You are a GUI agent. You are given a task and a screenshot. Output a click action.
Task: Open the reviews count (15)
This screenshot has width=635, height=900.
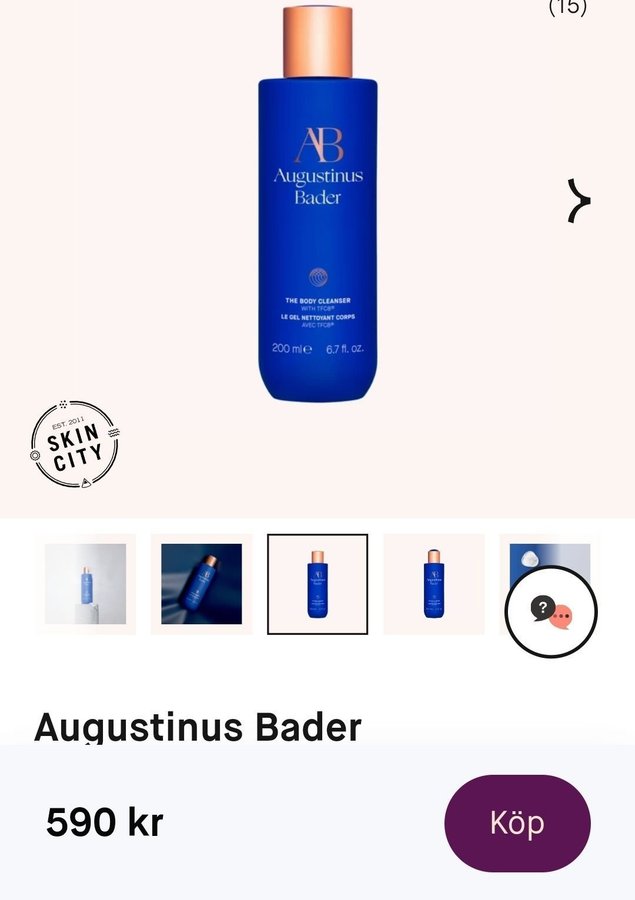pos(568,8)
